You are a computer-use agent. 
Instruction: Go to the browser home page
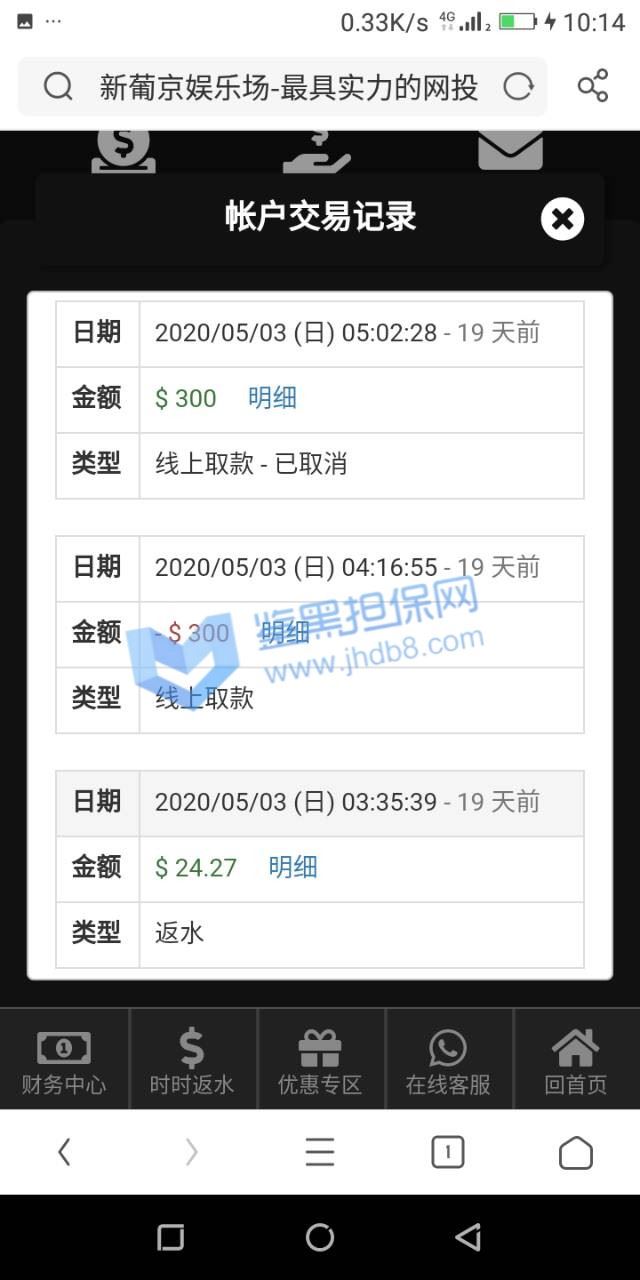coord(576,1153)
